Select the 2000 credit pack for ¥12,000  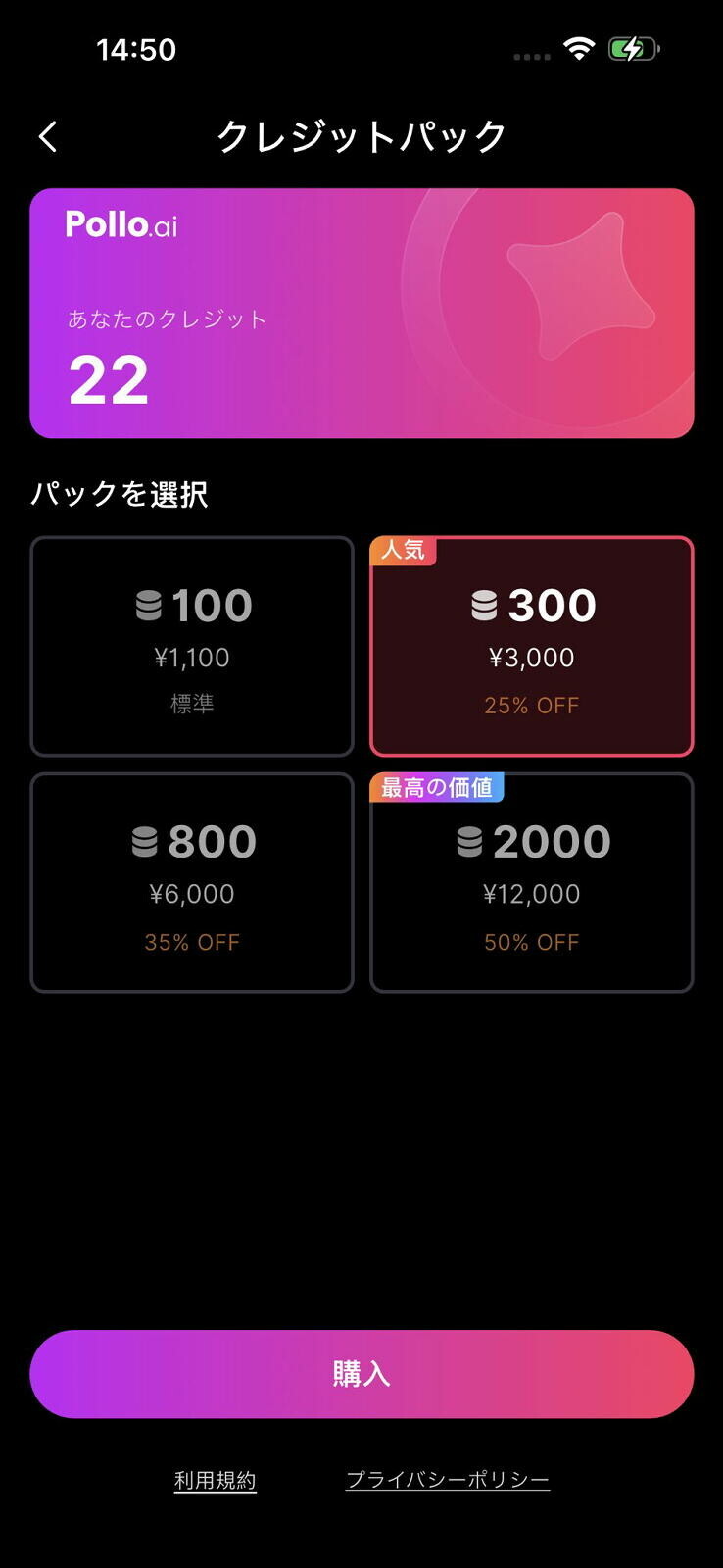[x=532, y=883]
